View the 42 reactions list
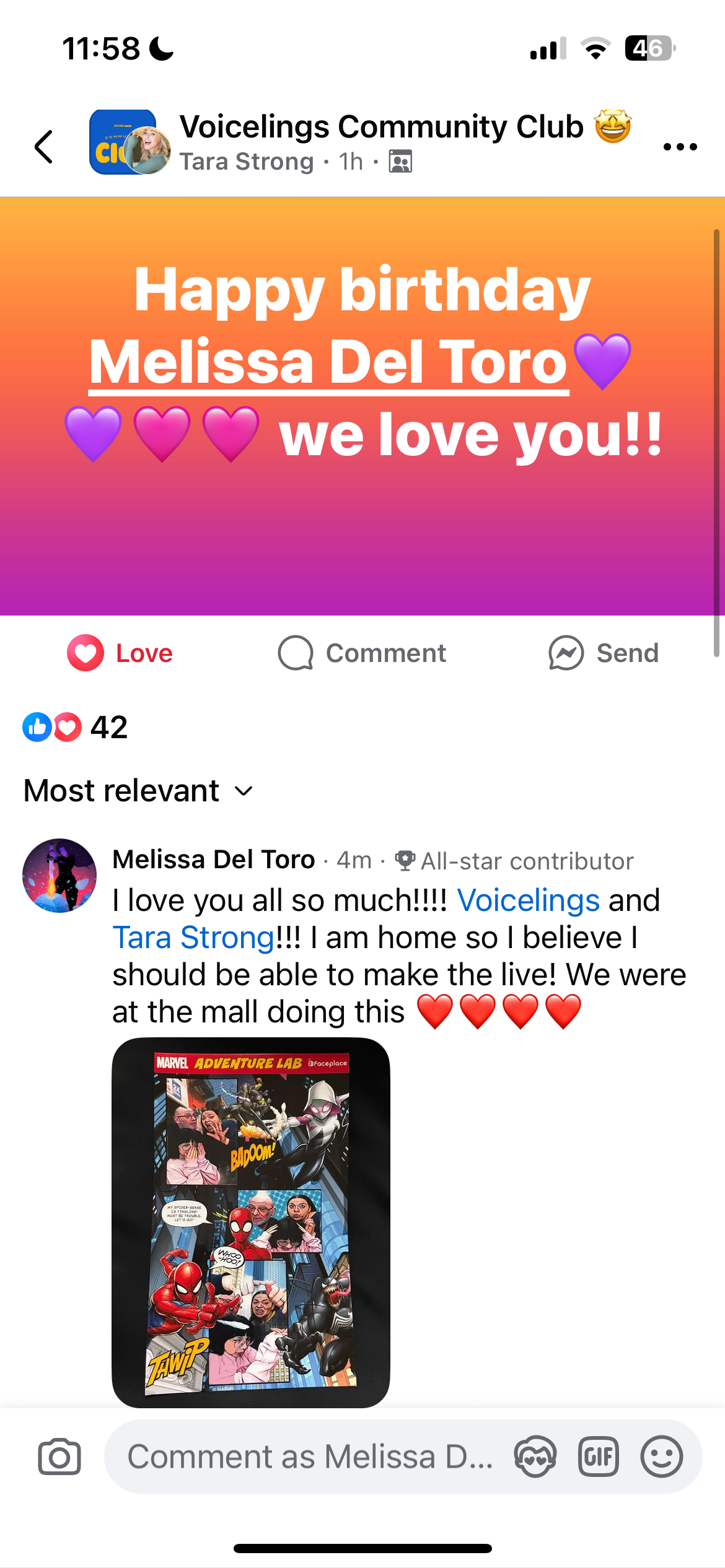Screen dimensions: 725x1568 (76, 727)
